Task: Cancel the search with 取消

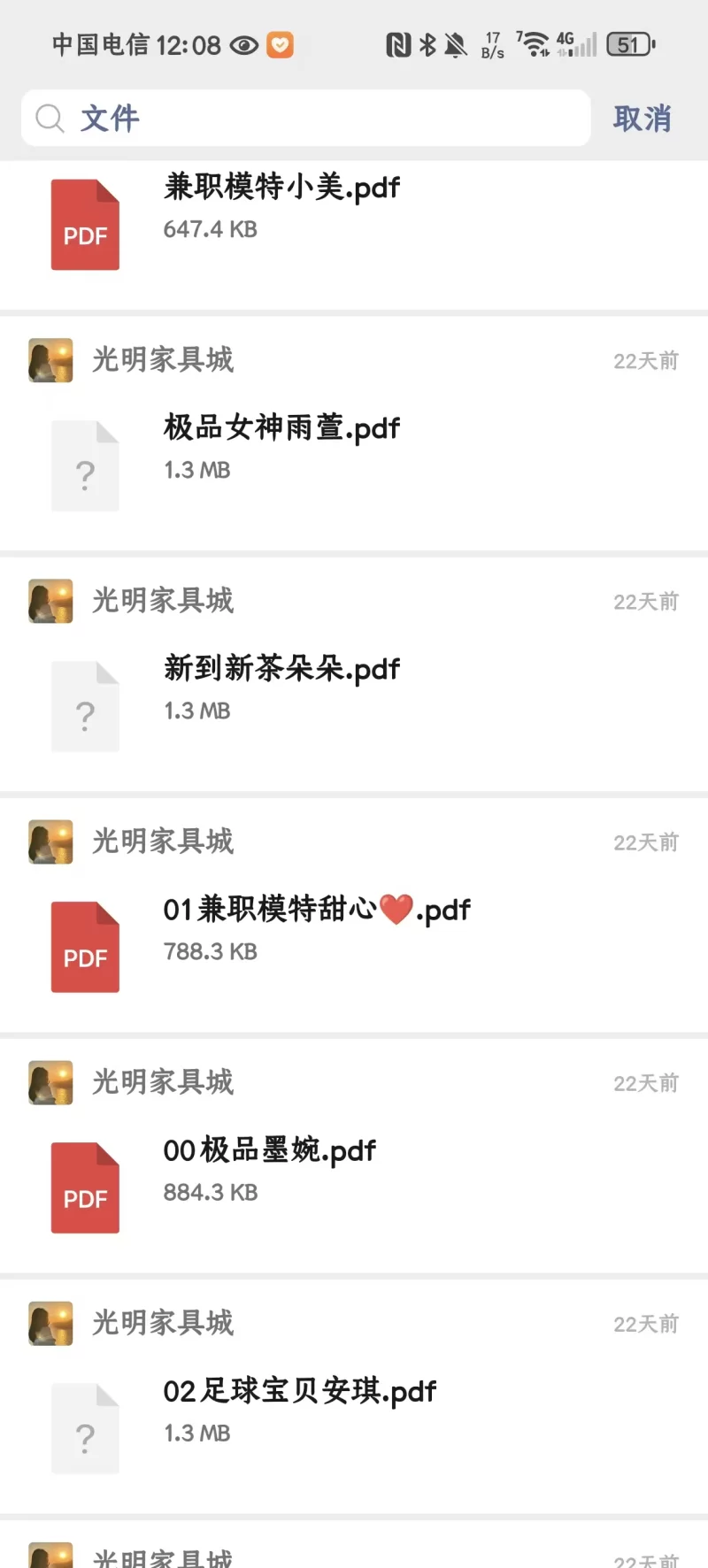Action: [x=643, y=119]
